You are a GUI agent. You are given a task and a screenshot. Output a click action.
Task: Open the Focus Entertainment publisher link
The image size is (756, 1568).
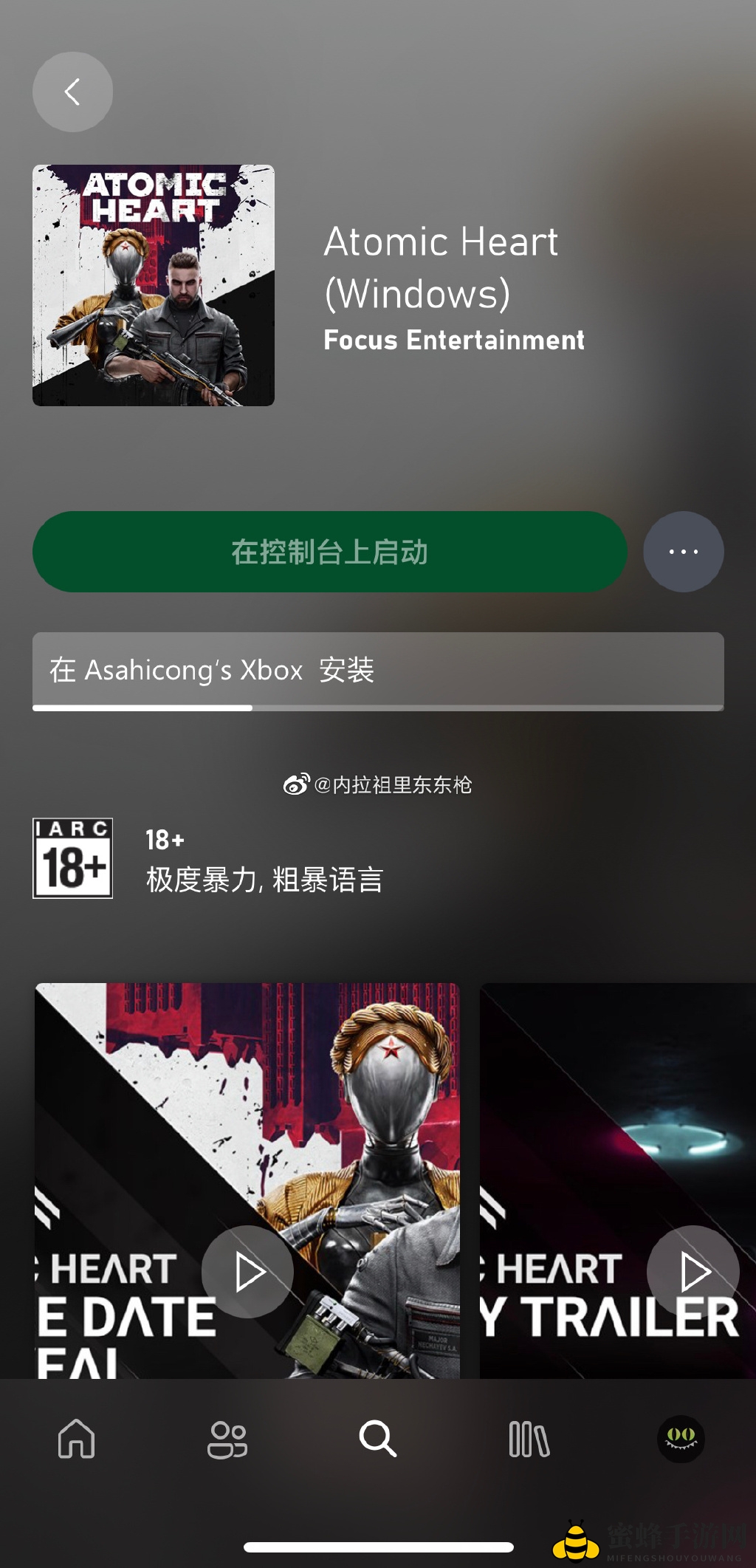tap(453, 340)
